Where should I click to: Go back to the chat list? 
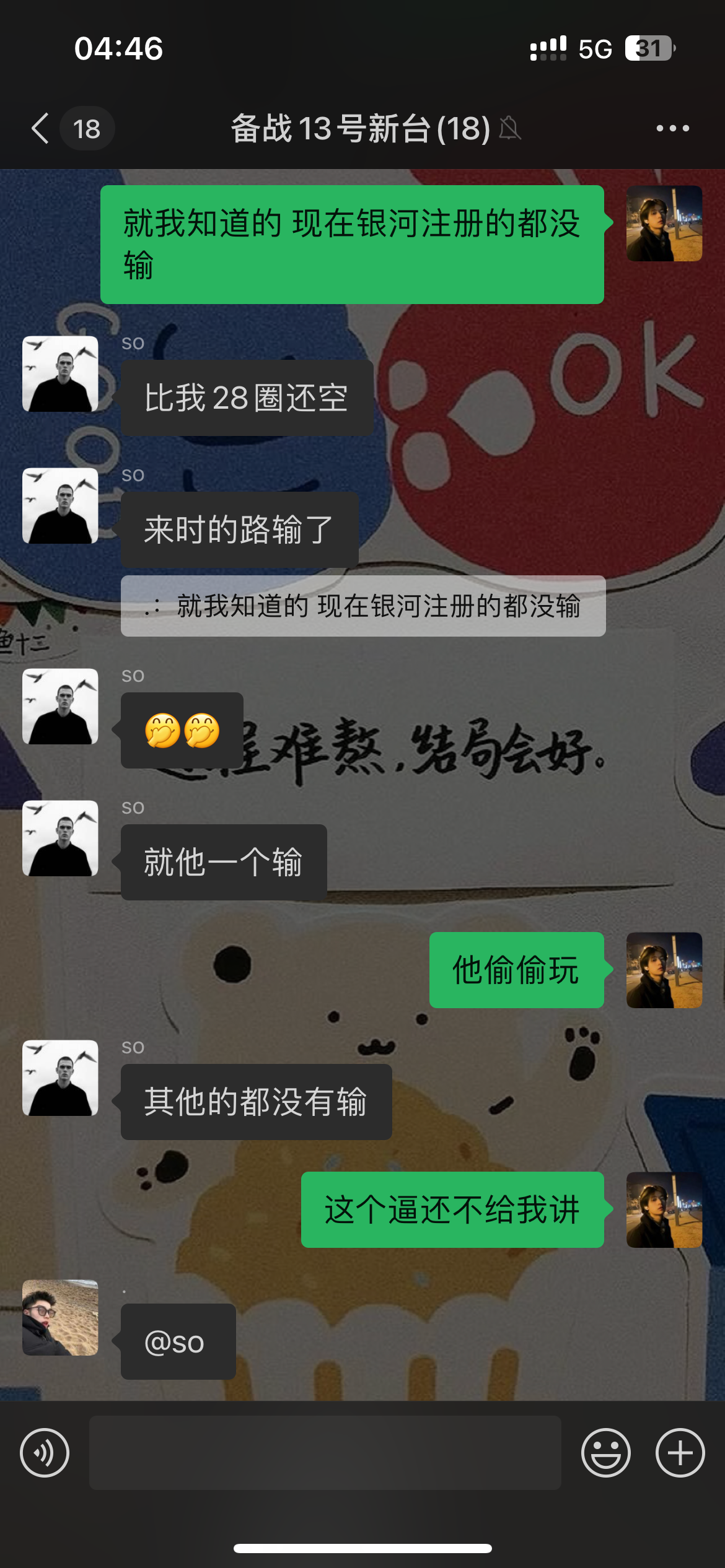click(41, 129)
